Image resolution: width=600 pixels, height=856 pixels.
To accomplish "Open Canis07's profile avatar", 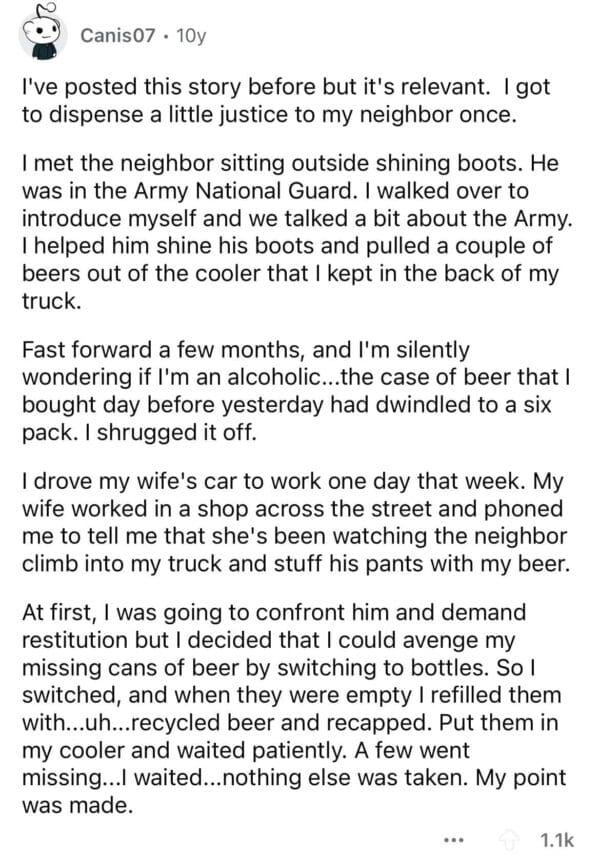I will (x=43, y=37).
